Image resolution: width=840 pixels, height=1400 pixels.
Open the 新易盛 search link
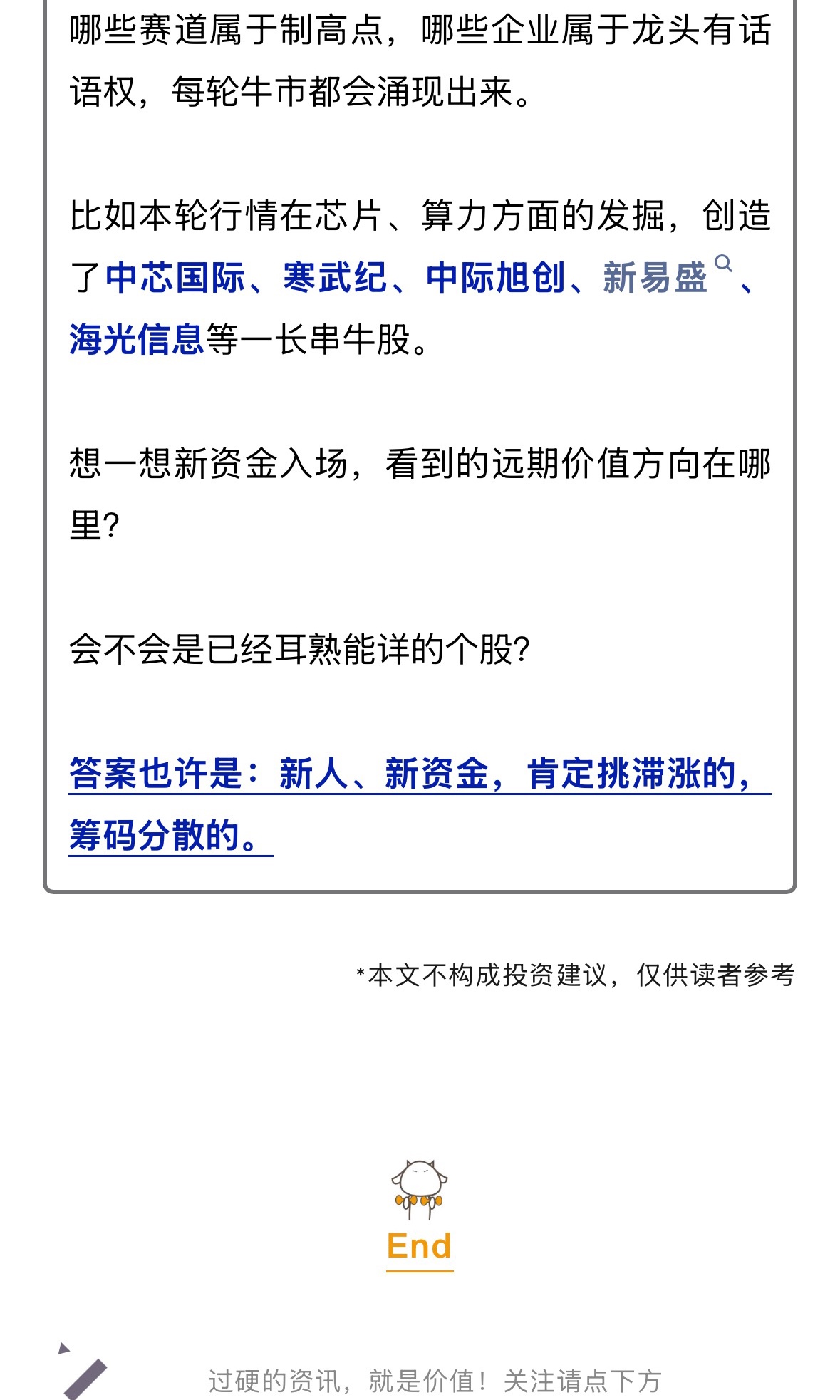(655, 277)
